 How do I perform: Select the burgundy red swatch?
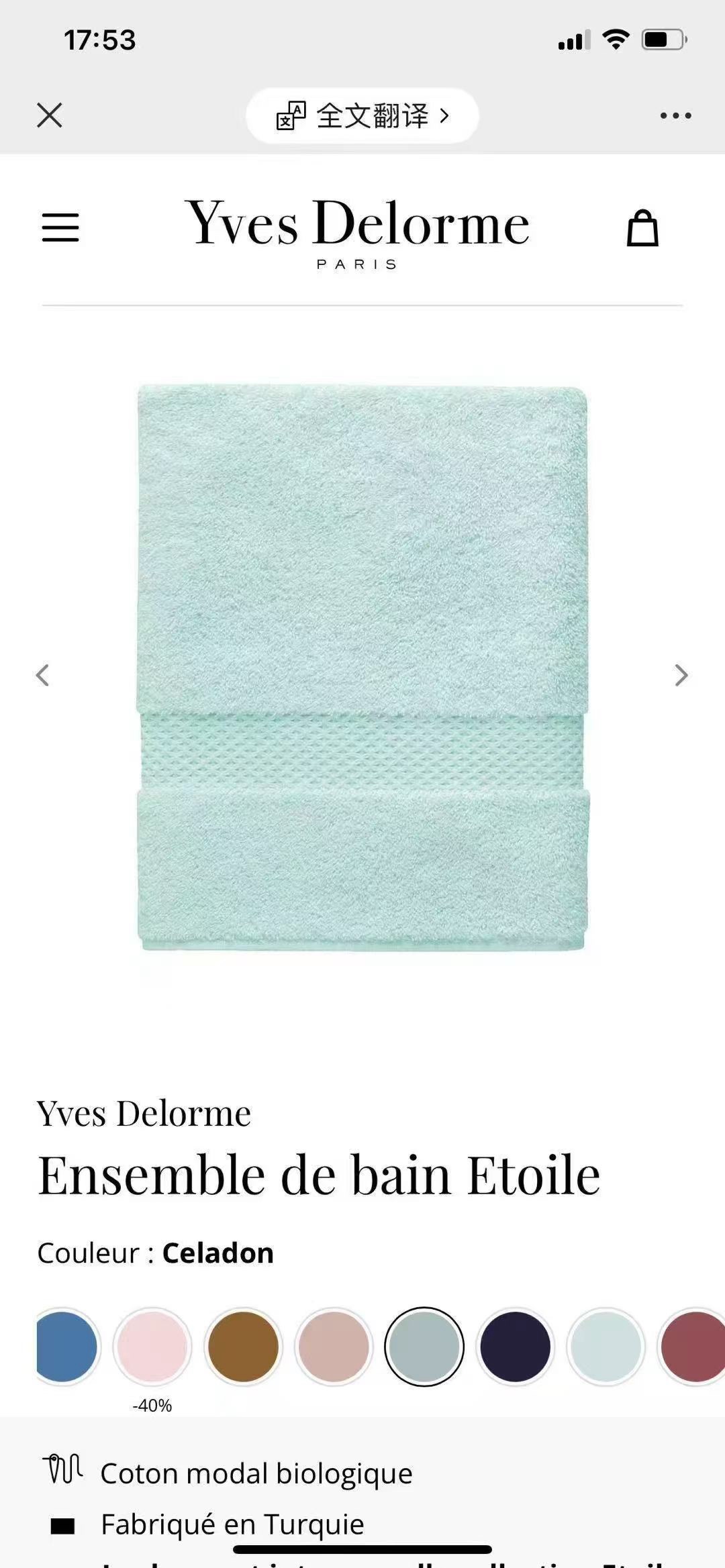[693, 1347]
